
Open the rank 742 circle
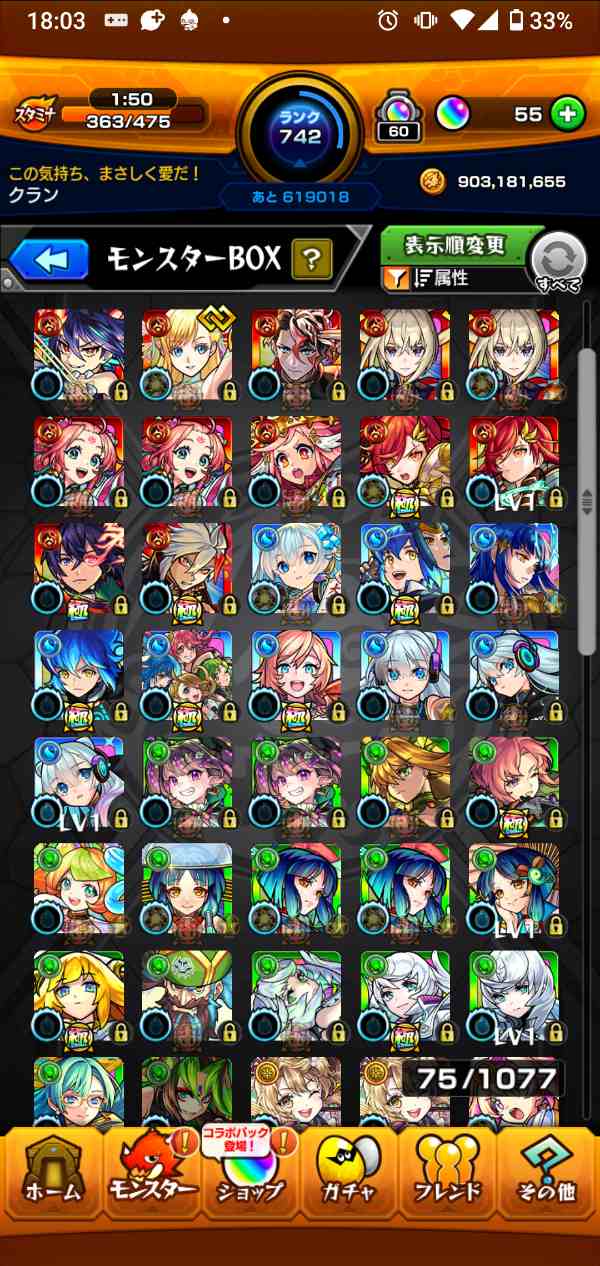(300, 130)
